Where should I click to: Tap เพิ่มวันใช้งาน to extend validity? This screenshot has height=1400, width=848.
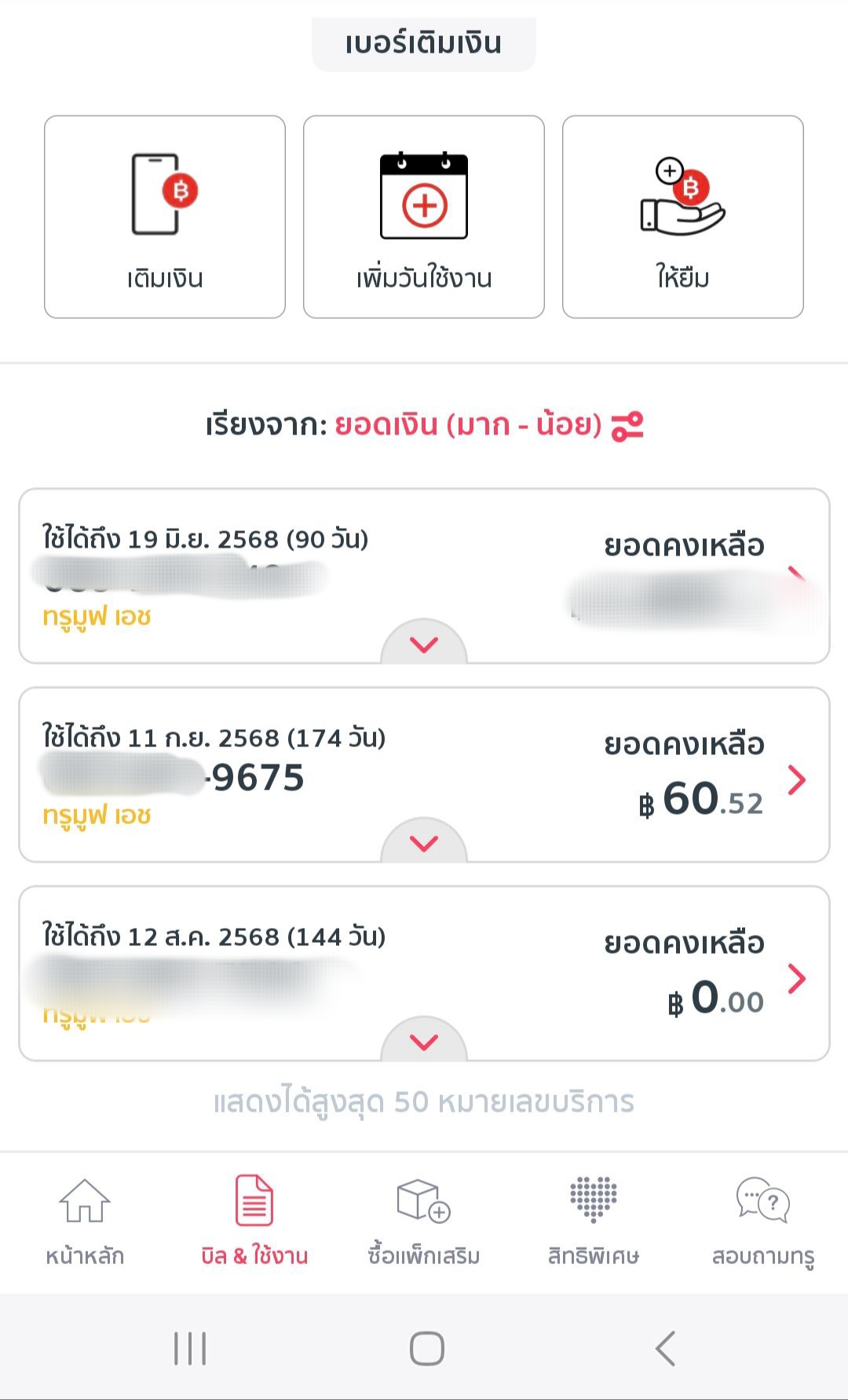coord(424,217)
